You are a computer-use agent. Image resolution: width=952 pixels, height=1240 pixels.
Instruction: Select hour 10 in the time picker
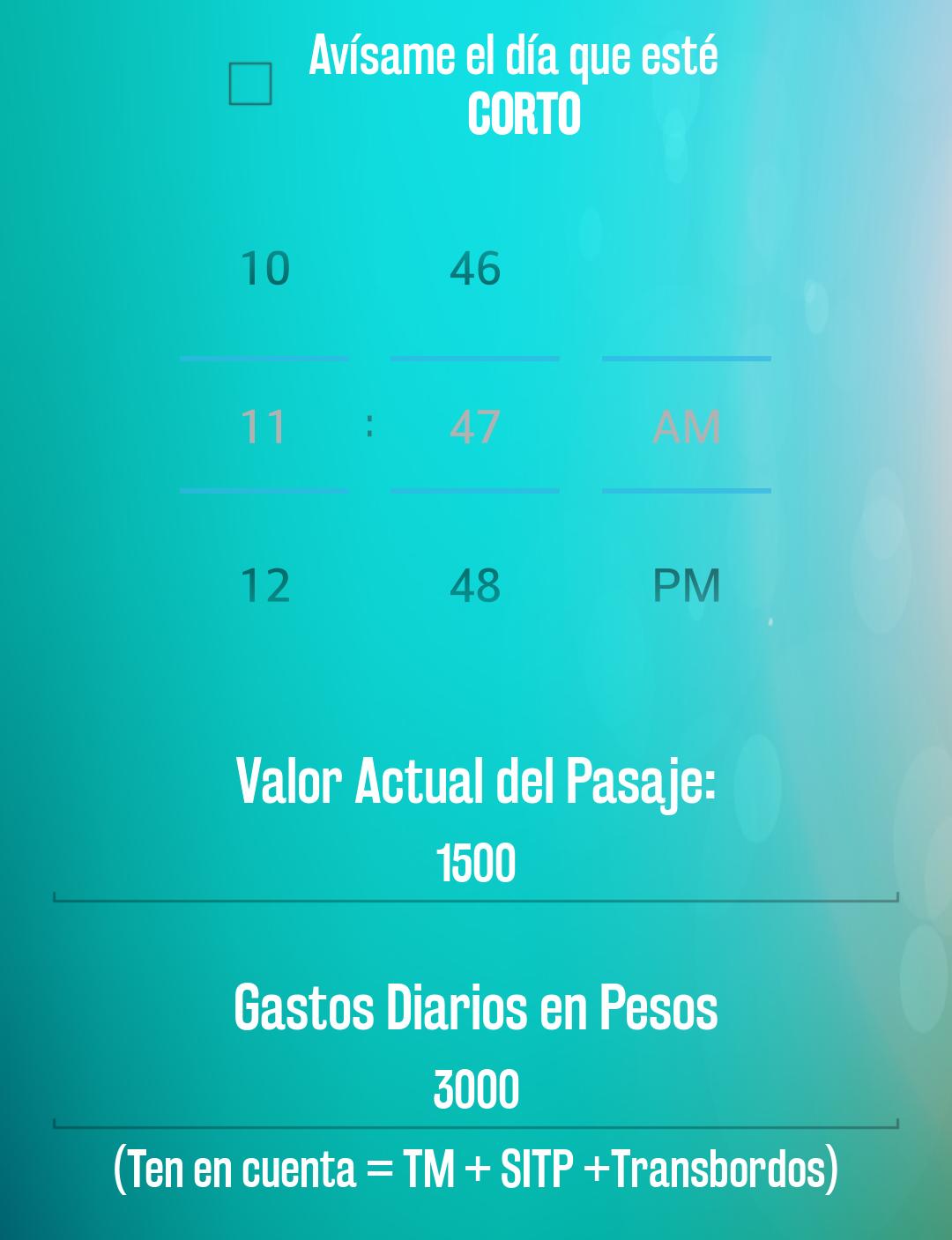tap(266, 271)
